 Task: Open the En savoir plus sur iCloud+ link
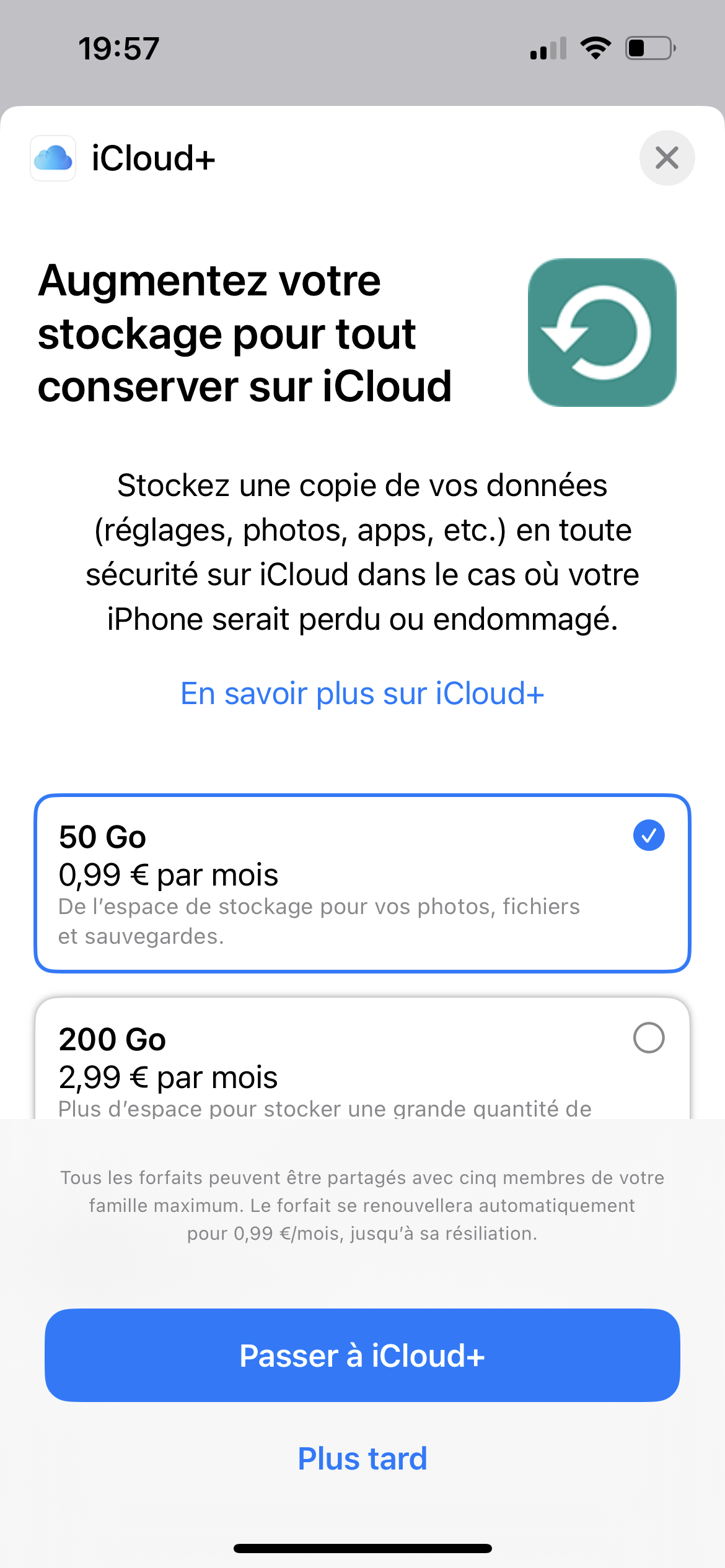pos(362,694)
